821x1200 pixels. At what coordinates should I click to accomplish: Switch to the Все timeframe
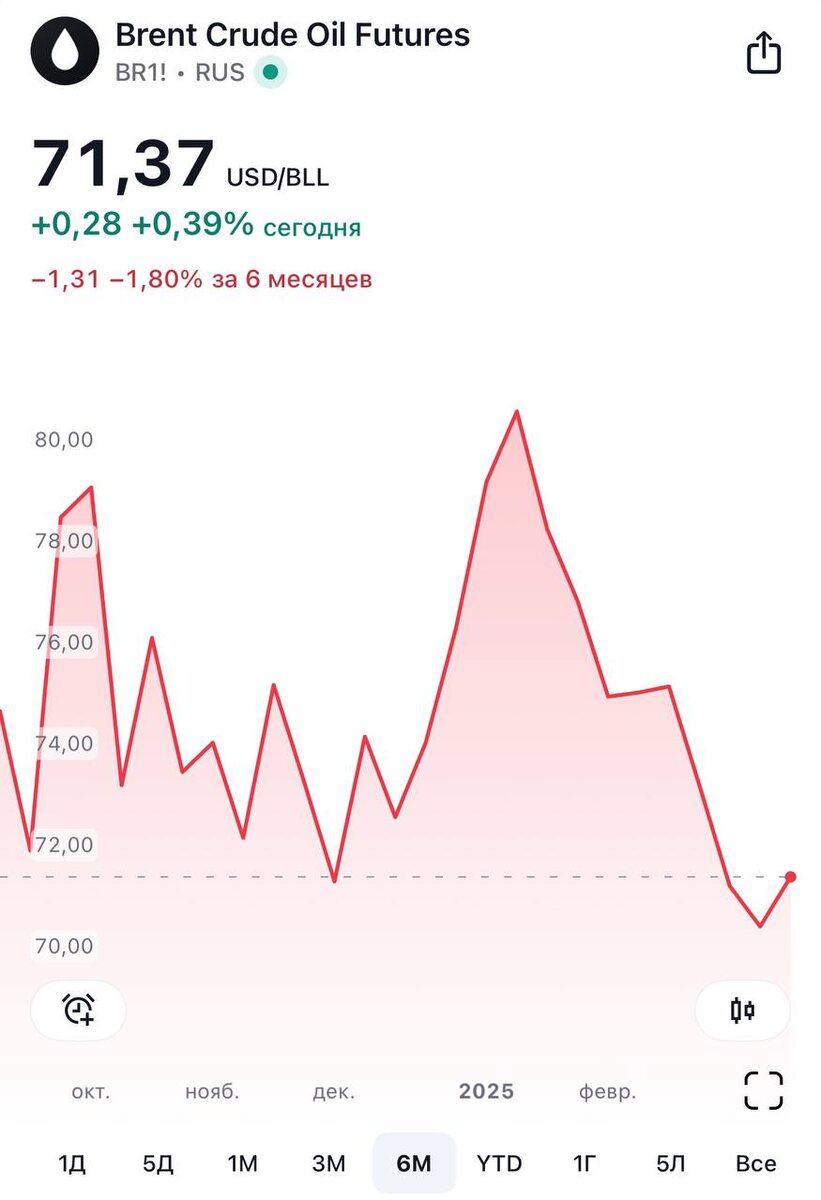pyautogui.click(x=757, y=1163)
